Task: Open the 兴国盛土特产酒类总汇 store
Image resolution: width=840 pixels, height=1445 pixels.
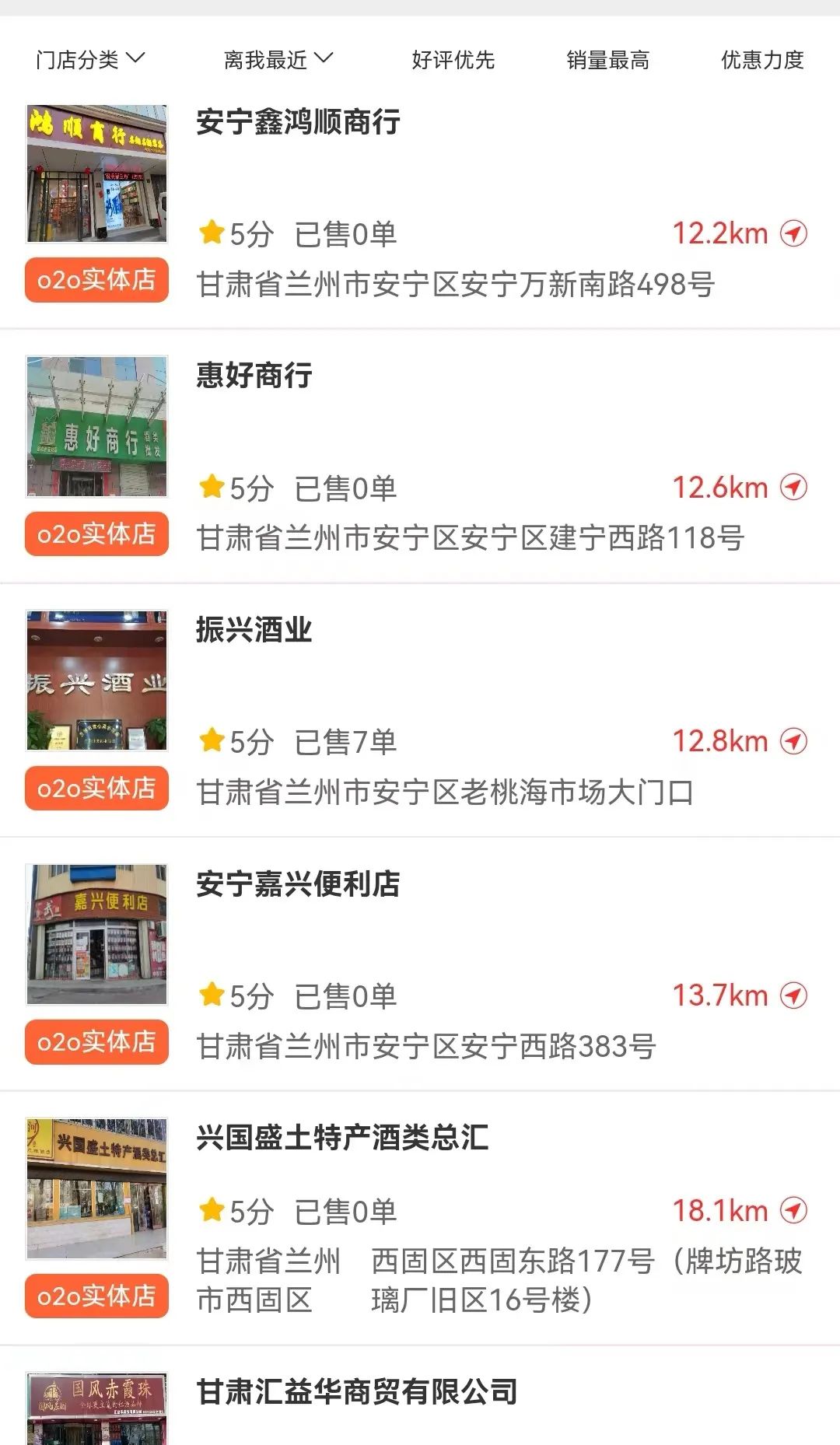Action: click(420, 1219)
